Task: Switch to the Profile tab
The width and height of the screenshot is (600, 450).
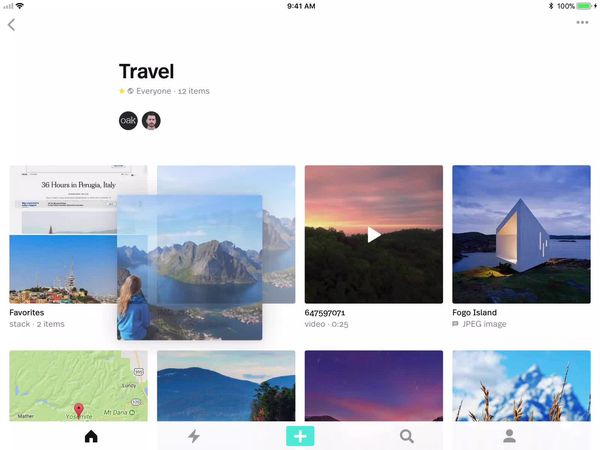Action: (x=509, y=436)
